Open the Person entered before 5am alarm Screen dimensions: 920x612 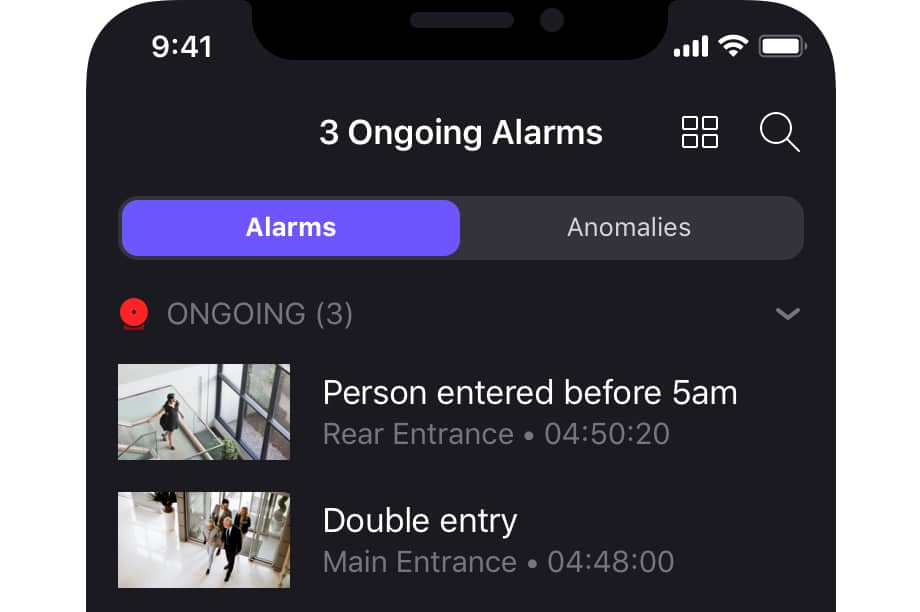click(529, 411)
